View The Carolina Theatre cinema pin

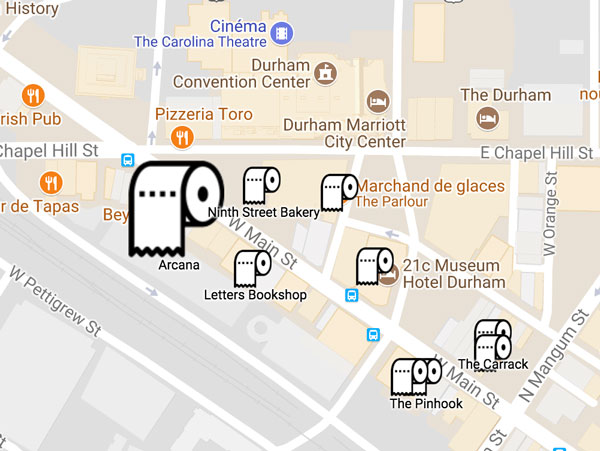coord(281,31)
